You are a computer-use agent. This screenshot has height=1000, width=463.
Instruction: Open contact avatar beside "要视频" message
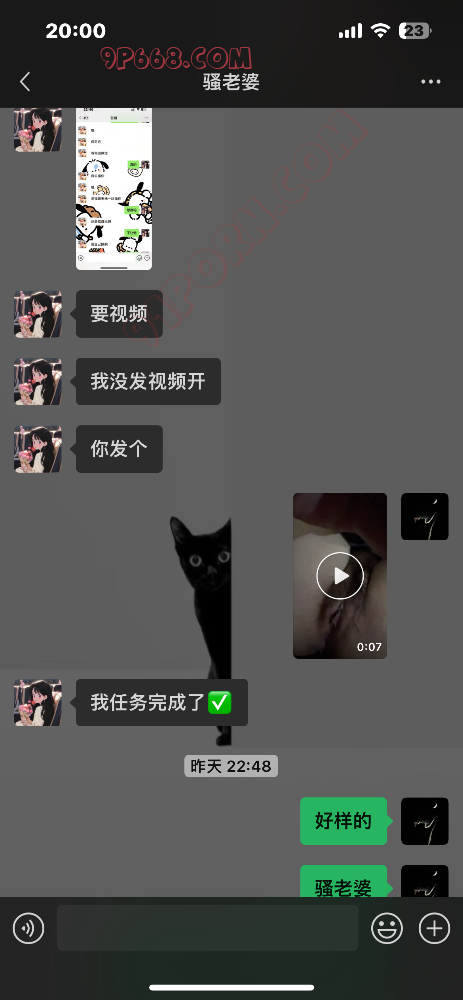click(38, 314)
